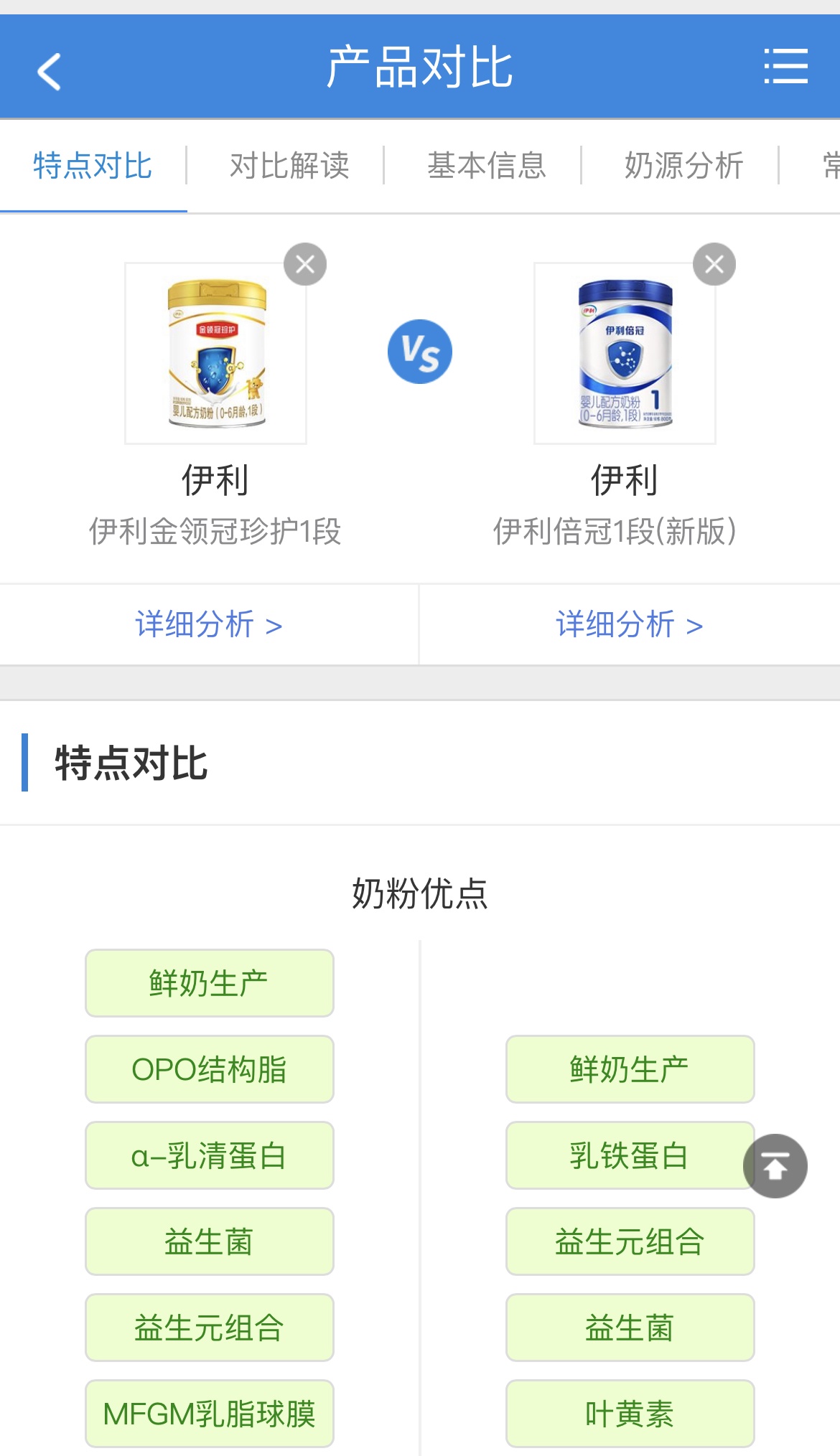
Task: Open the 伊利金领冠珍护1段 product image
Action: click(215, 353)
